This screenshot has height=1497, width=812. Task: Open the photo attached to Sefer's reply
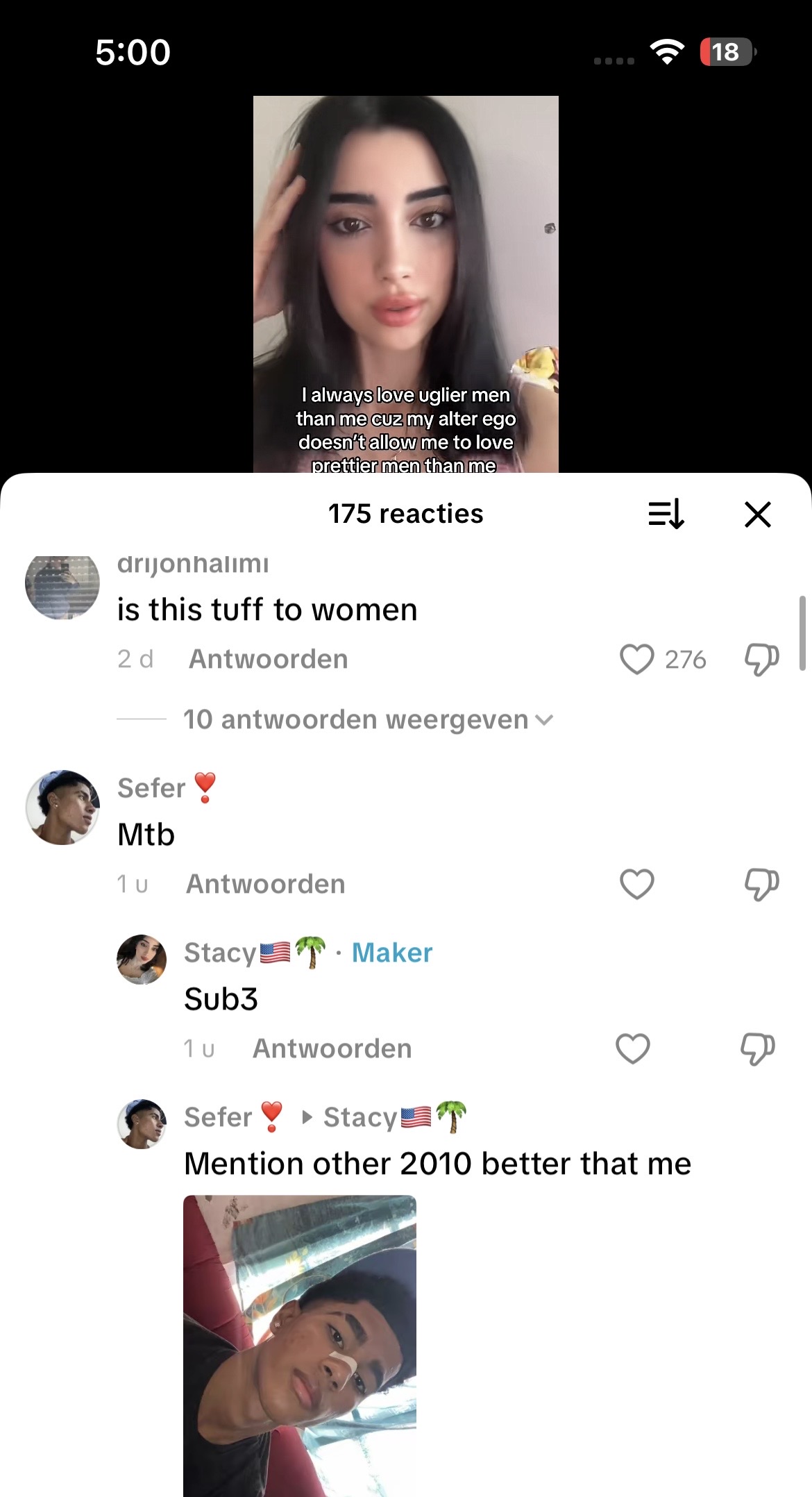pyautogui.click(x=300, y=1344)
